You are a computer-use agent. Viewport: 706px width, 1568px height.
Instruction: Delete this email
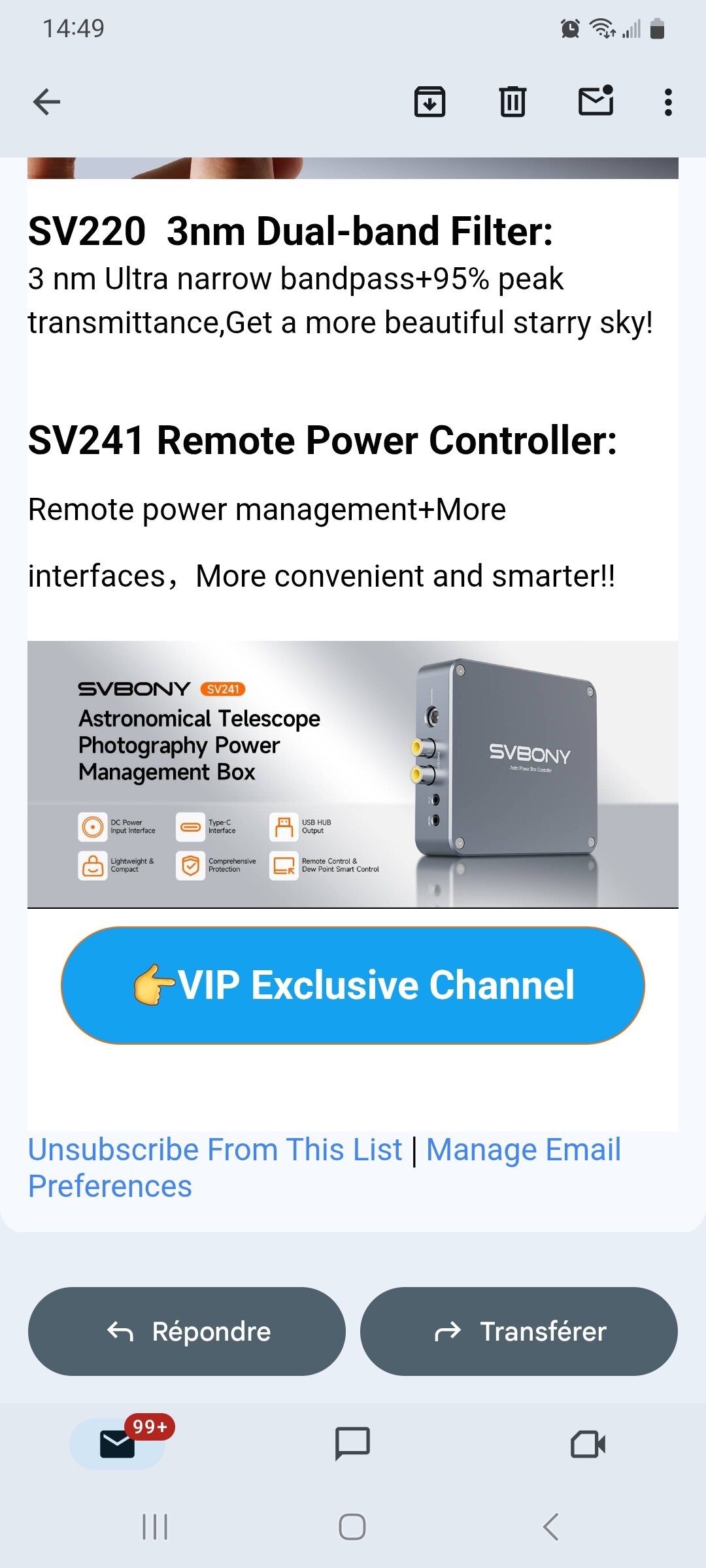pyautogui.click(x=513, y=102)
